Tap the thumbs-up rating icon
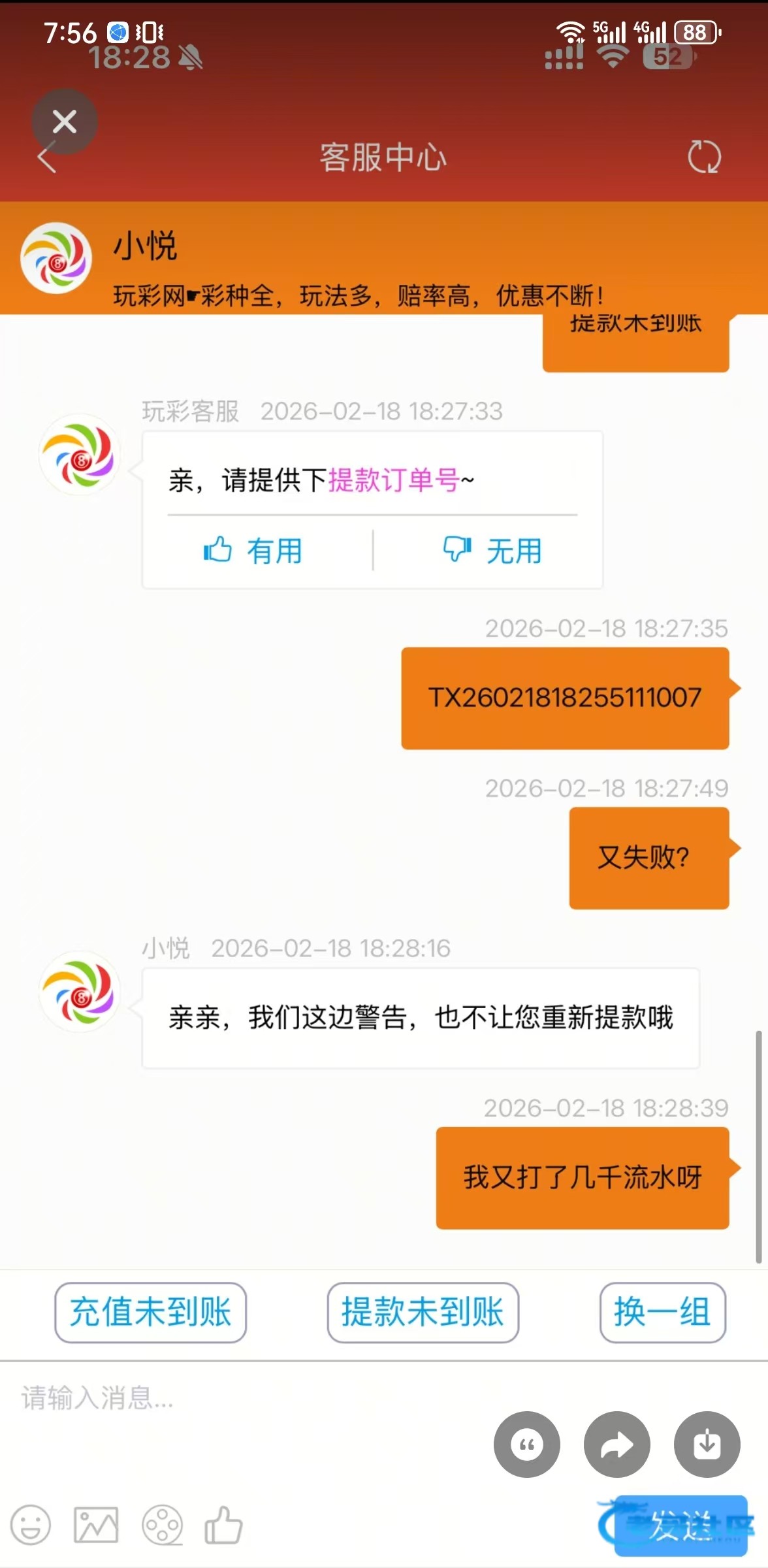Image resolution: width=768 pixels, height=1568 pixels. pos(223,1525)
